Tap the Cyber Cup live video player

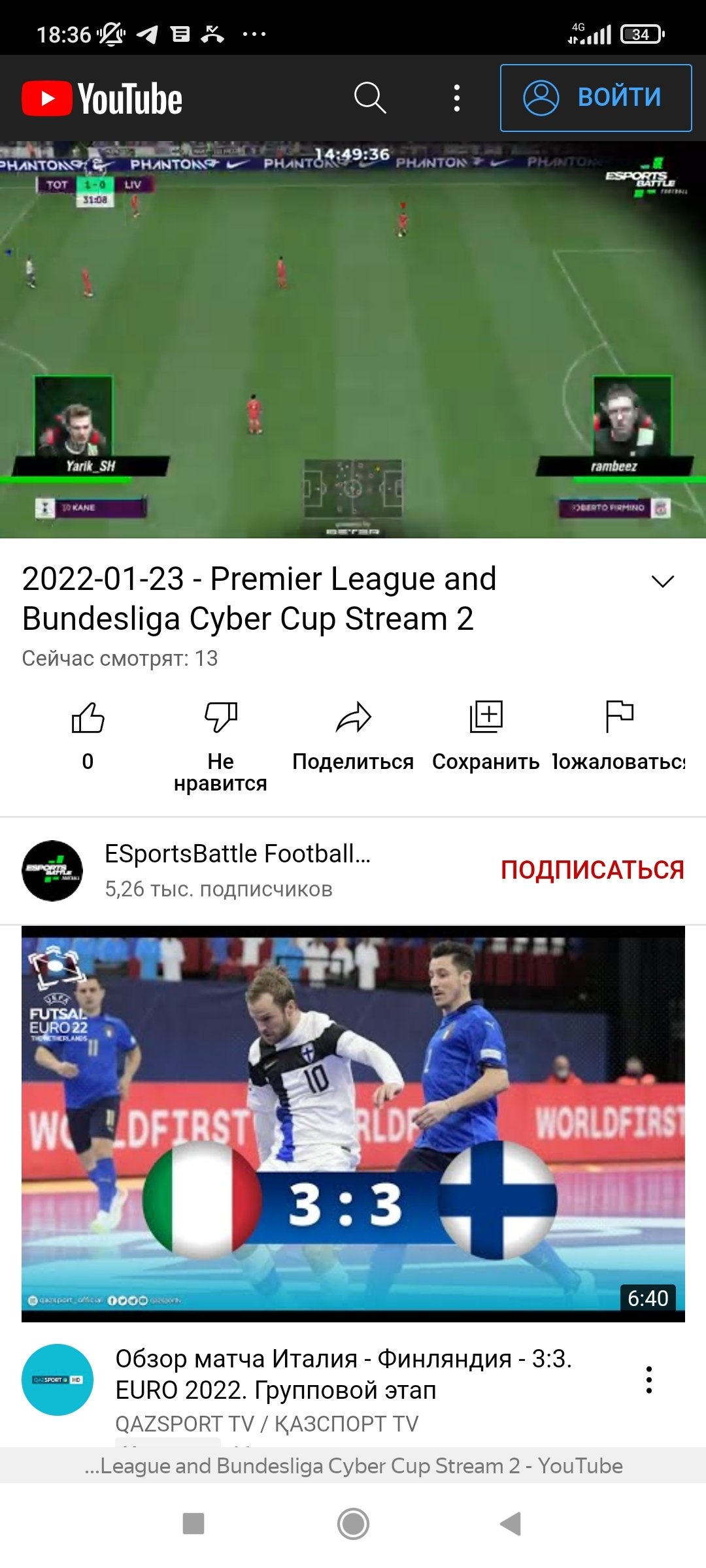click(353, 340)
